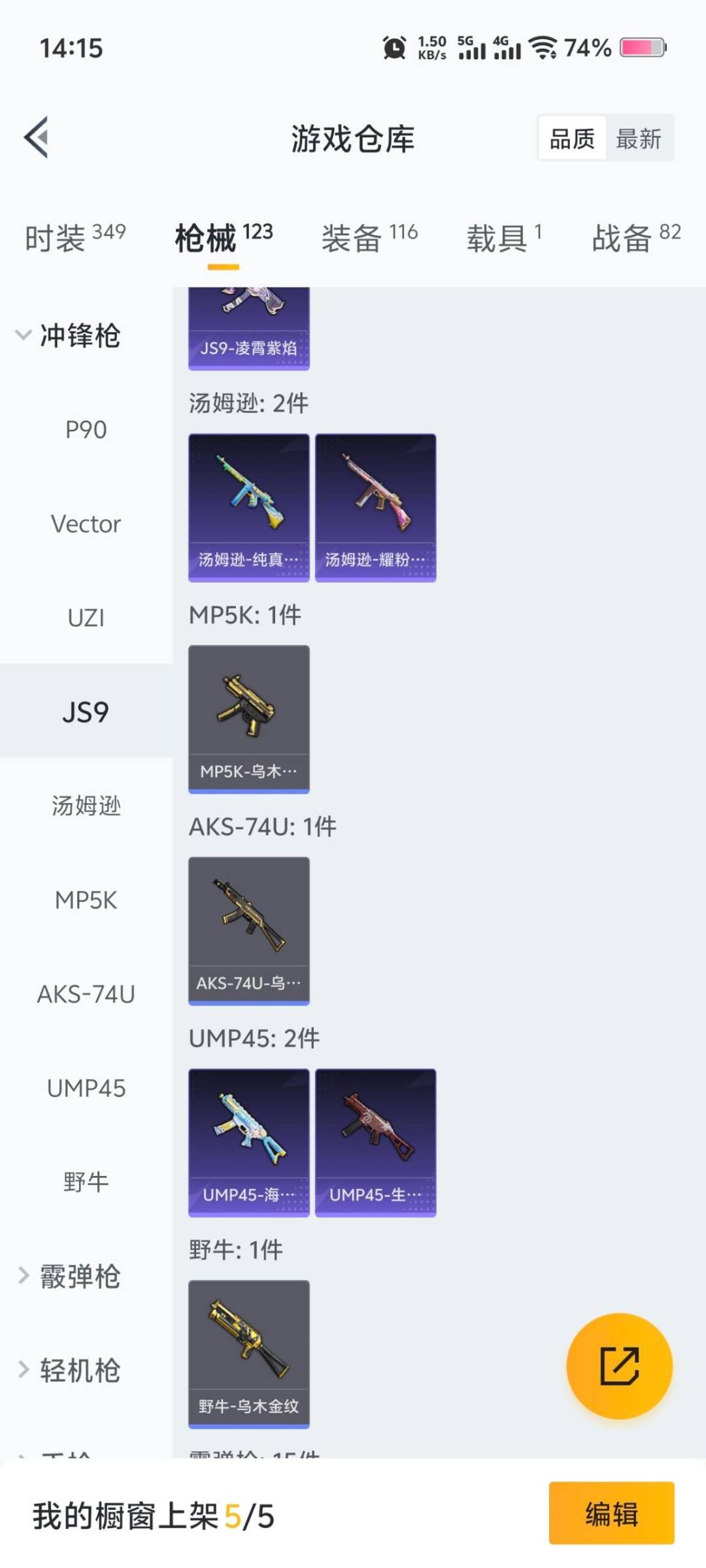Select UZI in the weapon sidebar
The height and width of the screenshot is (1568, 706).
tap(86, 617)
